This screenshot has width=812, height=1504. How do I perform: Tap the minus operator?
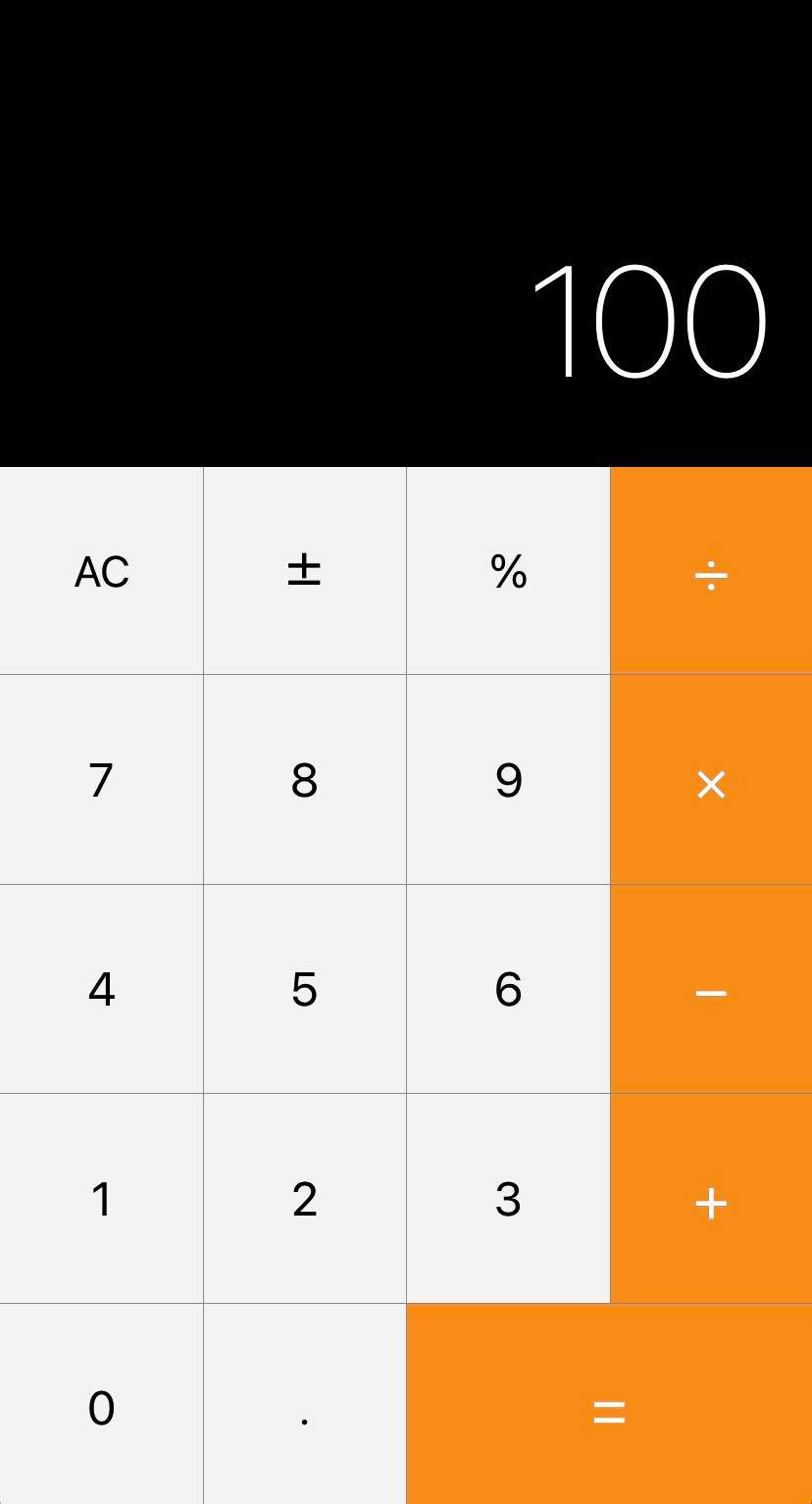click(x=711, y=989)
